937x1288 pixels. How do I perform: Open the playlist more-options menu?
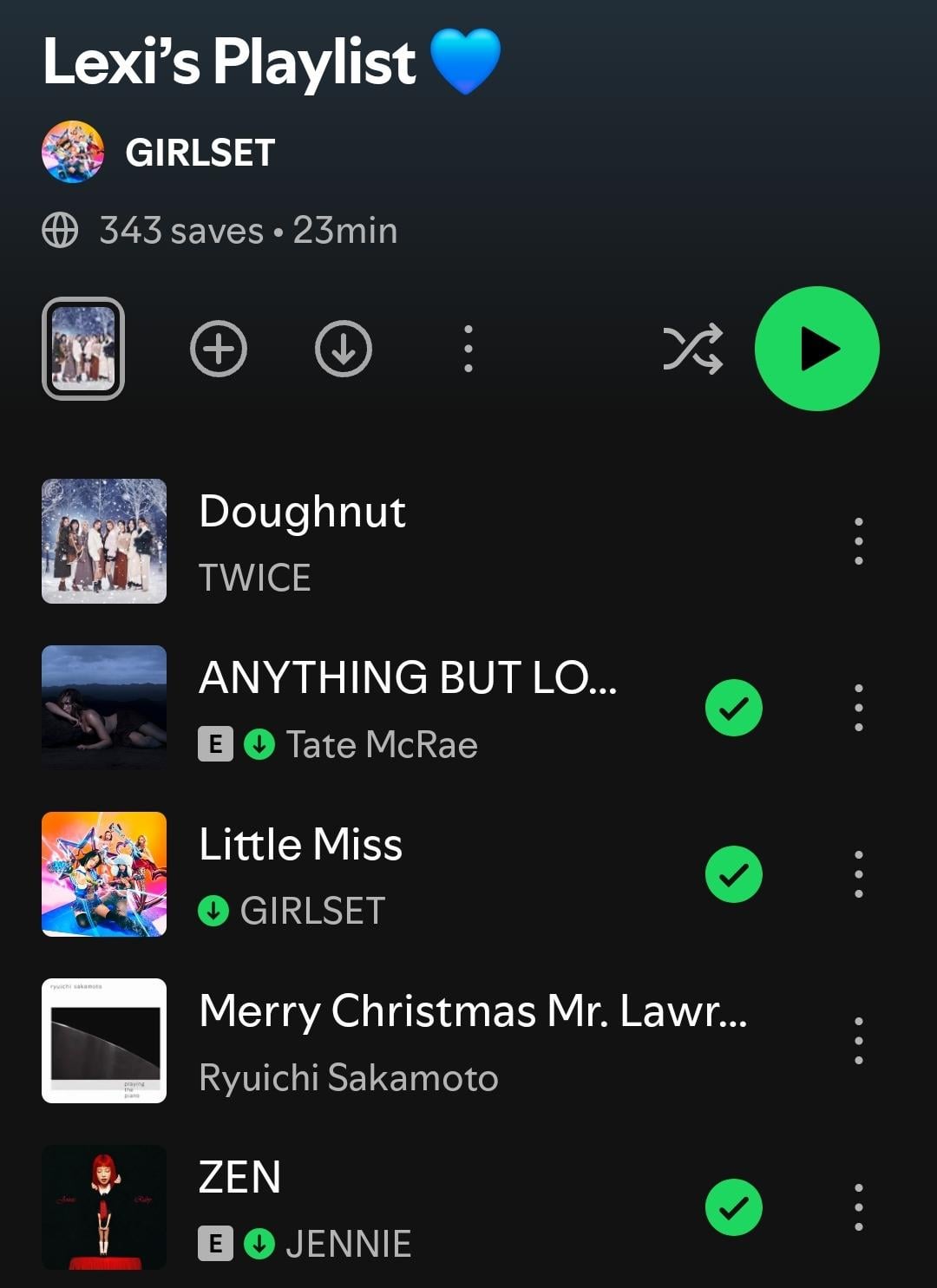(468, 348)
